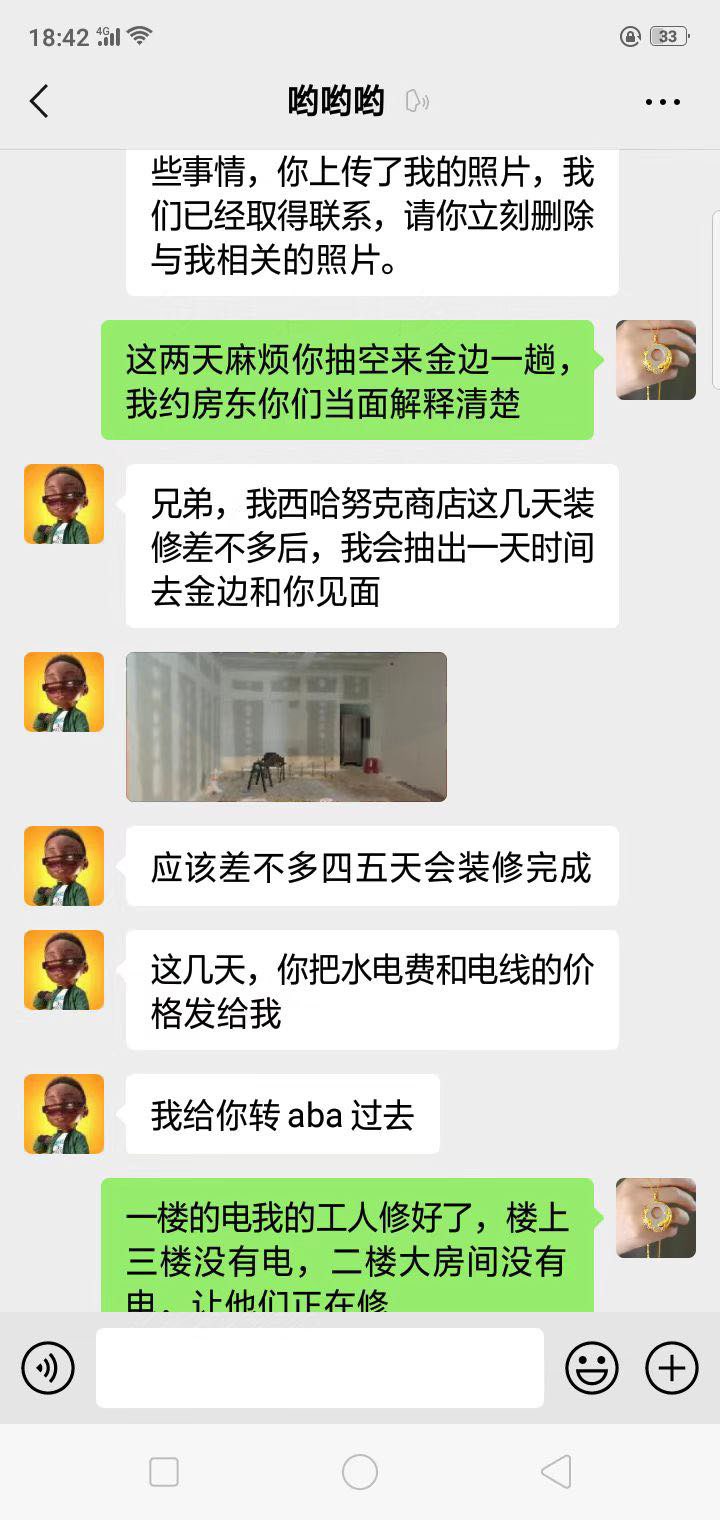This screenshot has height=1520, width=720.
Task: Tap the message text field
Action: pos(320,1367)
